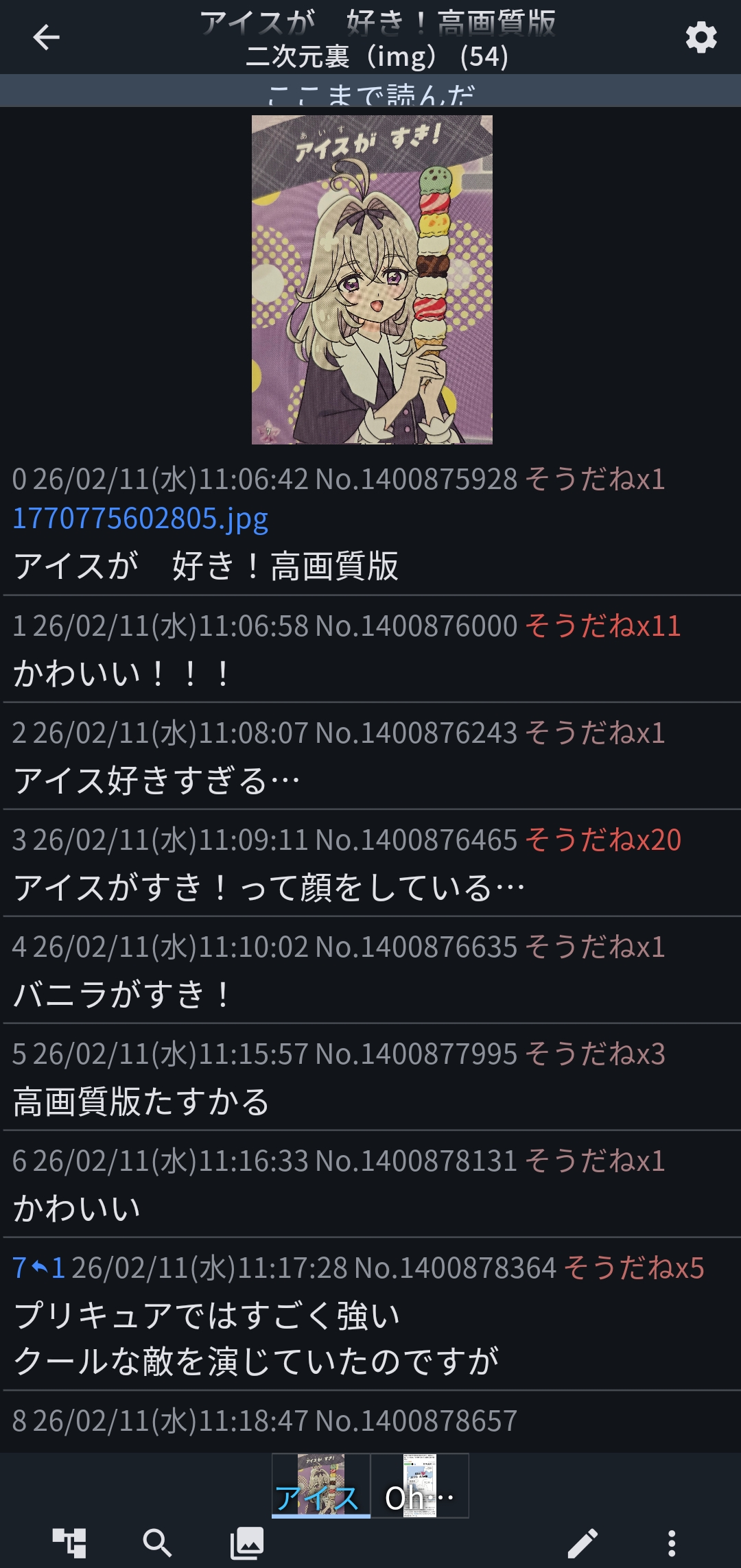The width and height of the screenshot is (741, 1568).
Task: Tap そうだねx3 on 高画質版たすかる post
Action: coord(595,1054)
